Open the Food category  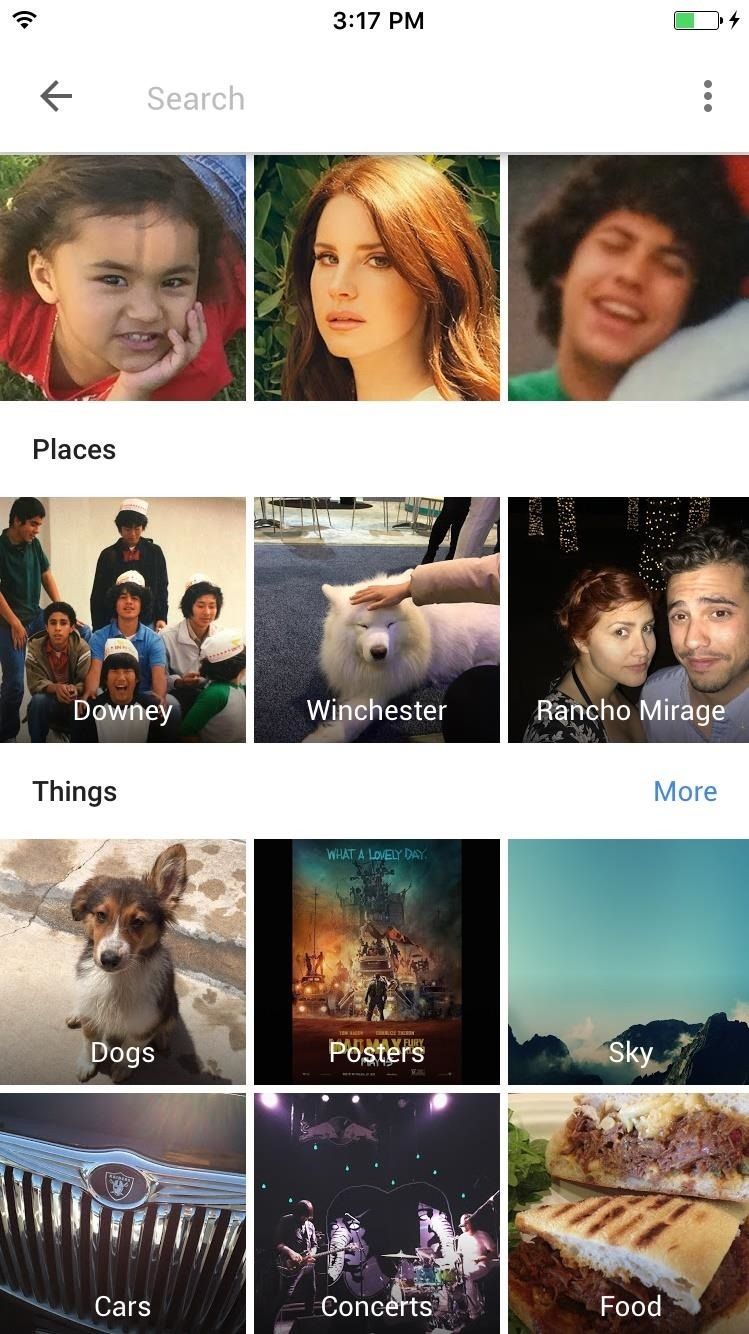pyautogui.click(x=628, y=1214)
